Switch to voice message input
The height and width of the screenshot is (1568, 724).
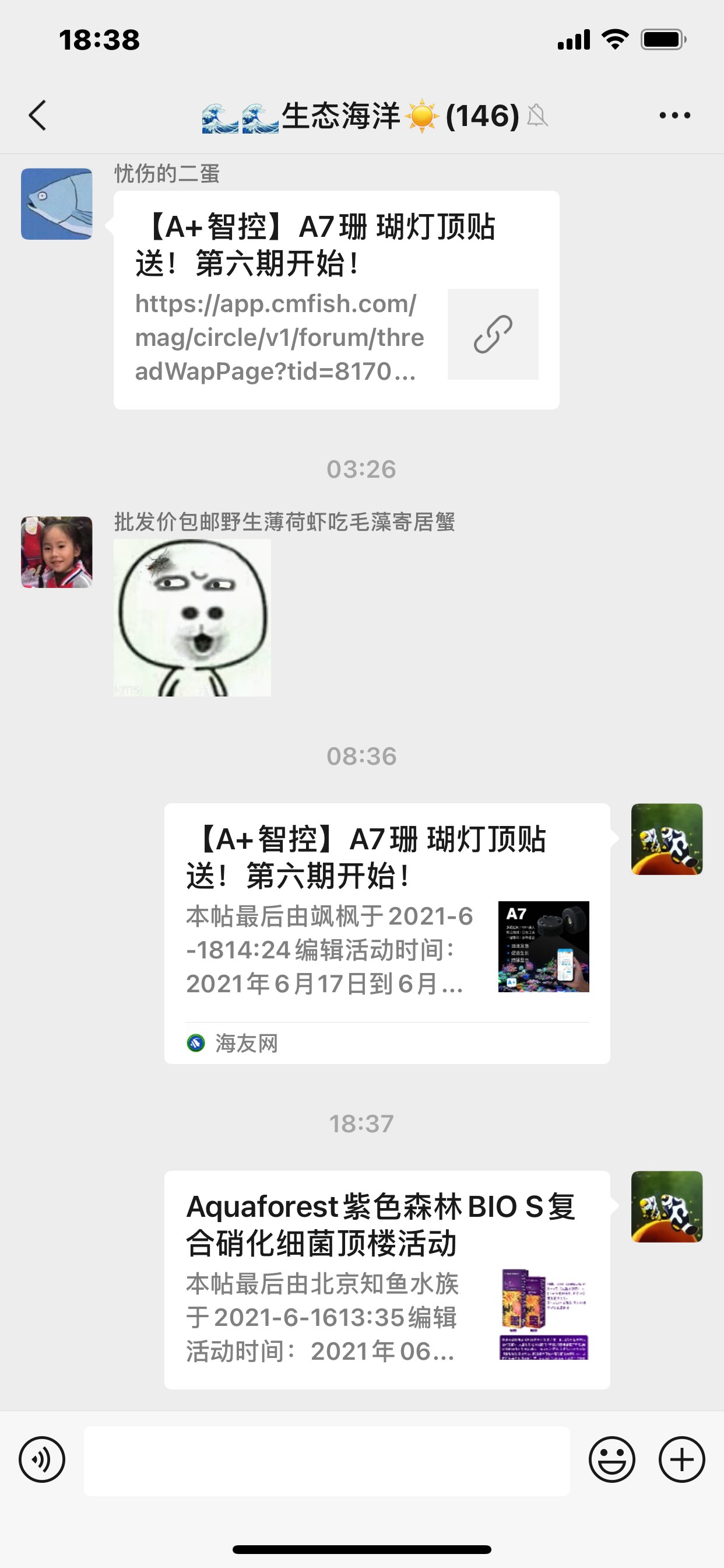[x=42, y=1459]
